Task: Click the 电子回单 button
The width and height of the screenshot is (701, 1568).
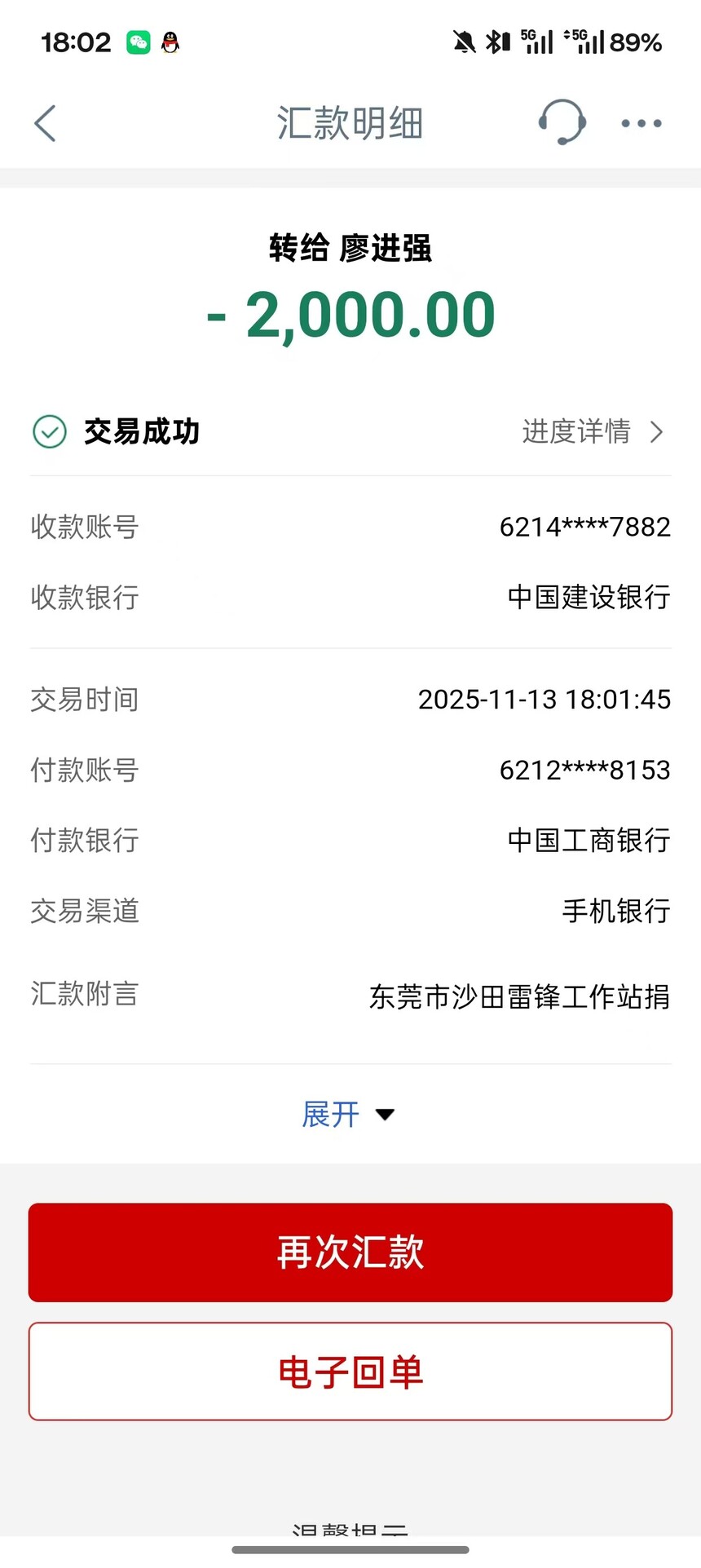Action: 350,1371
